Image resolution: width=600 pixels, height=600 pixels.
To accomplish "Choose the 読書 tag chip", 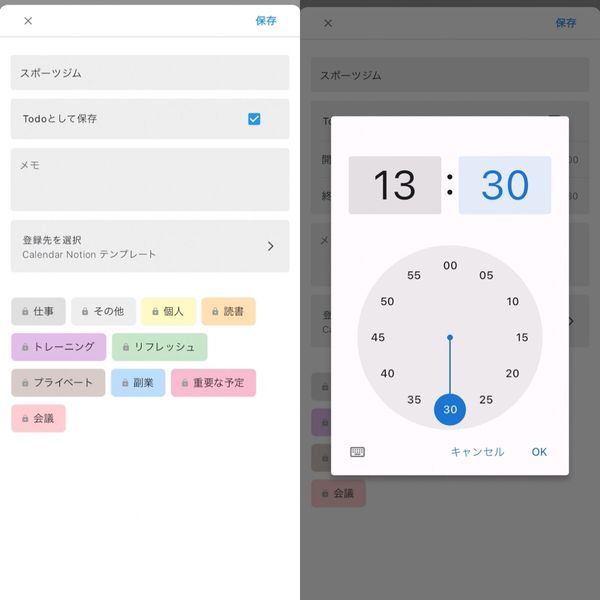I will coord(228,311).
